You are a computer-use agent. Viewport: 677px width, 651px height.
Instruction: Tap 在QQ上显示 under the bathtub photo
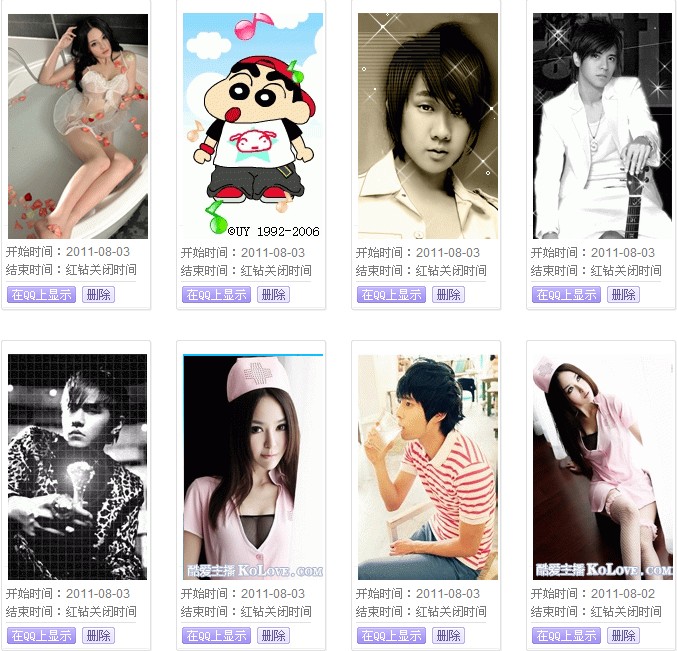(x=41, y=294)
